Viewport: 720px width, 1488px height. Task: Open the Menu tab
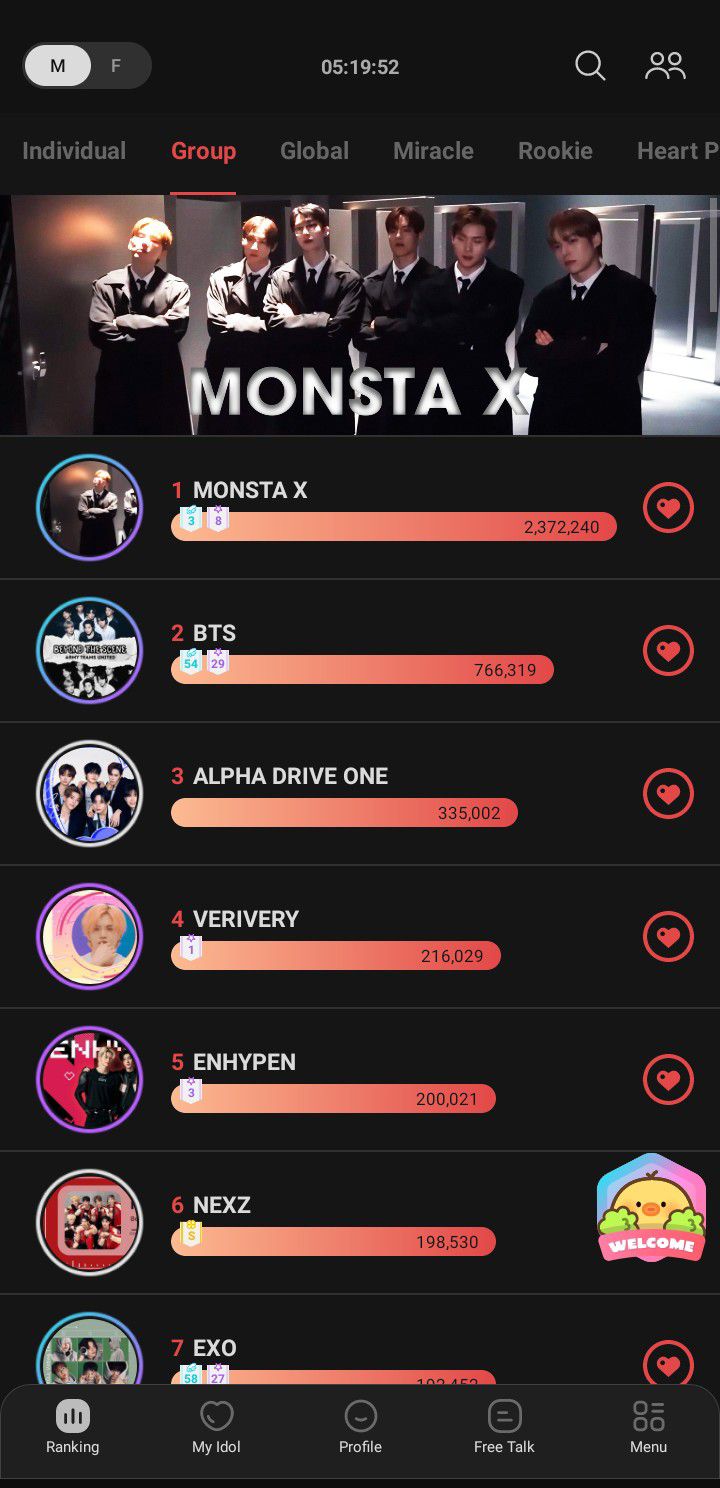[x=648, y=1427]
